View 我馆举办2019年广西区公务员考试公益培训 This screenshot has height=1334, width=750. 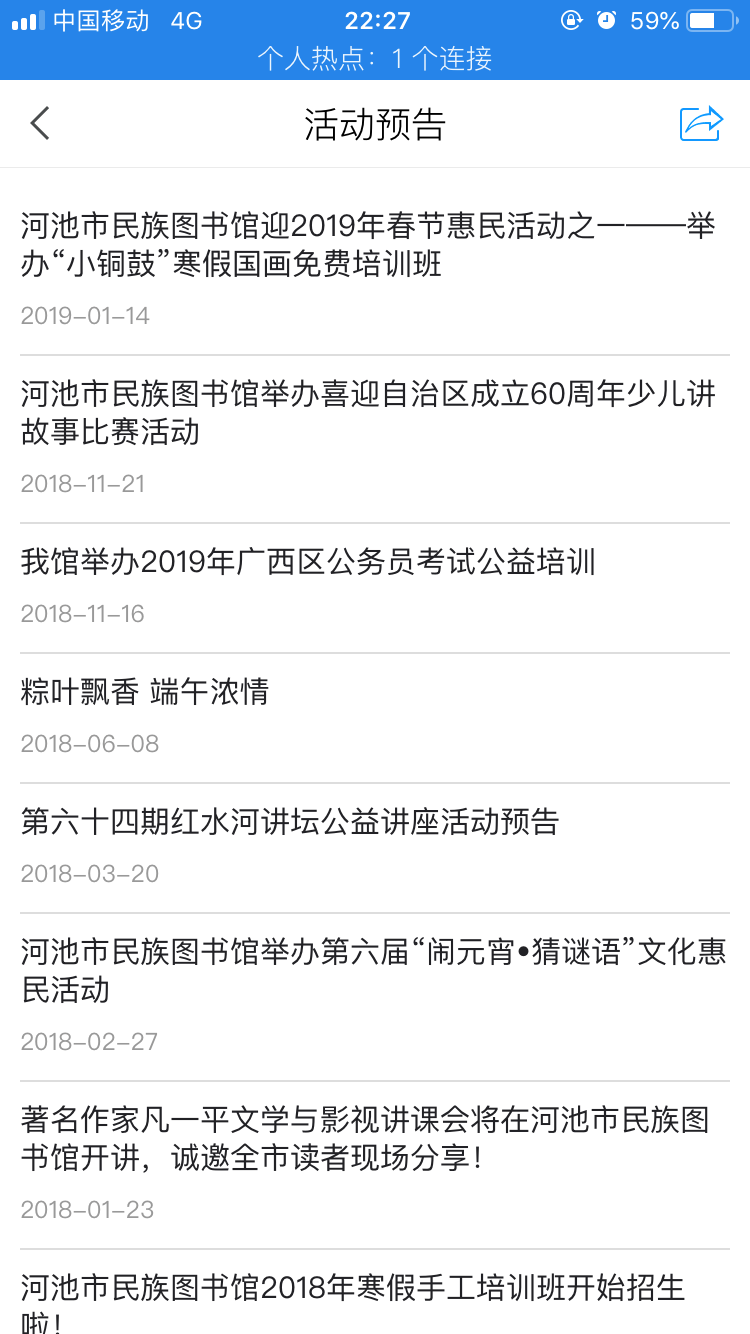308,562
